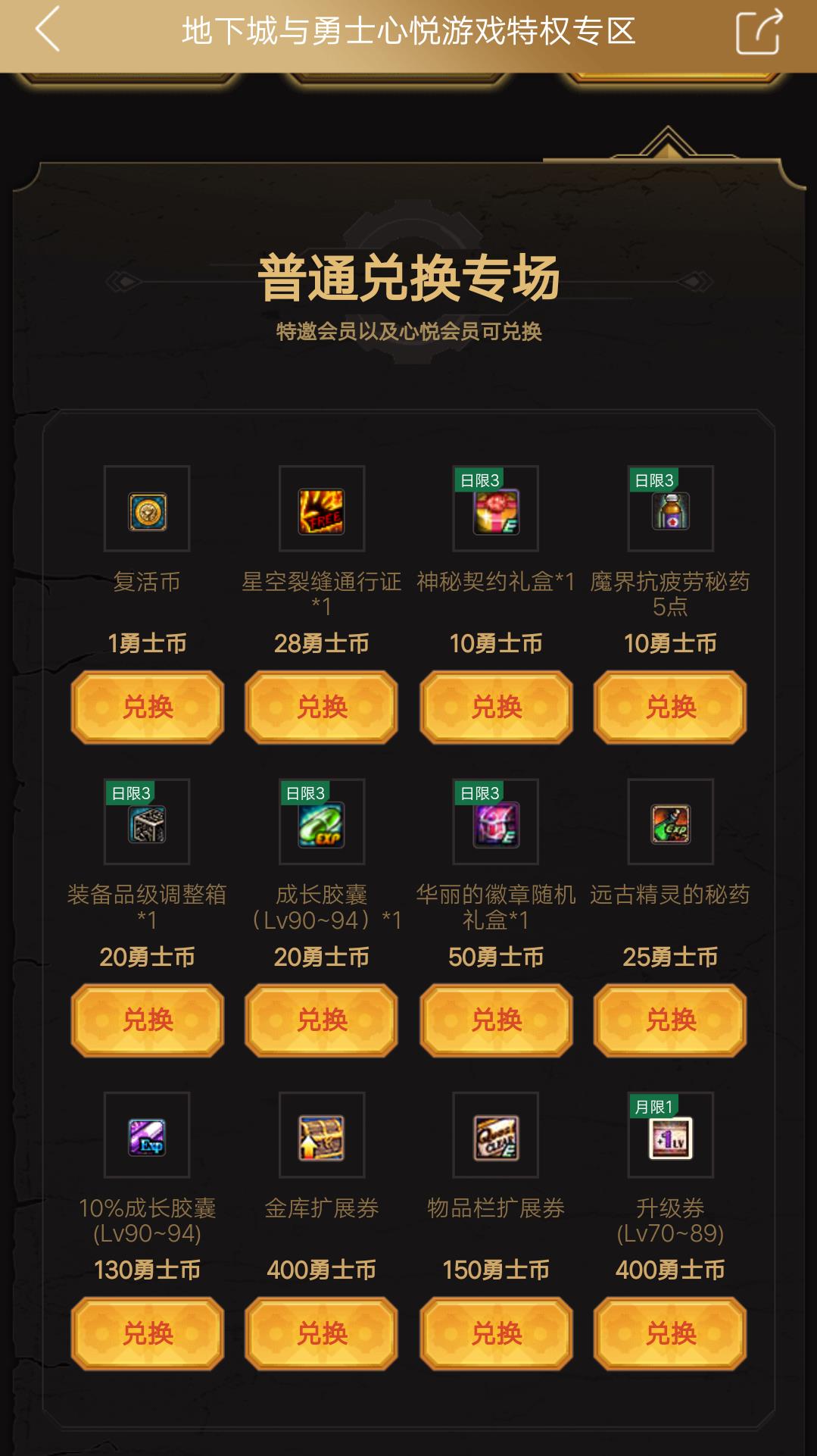Exchange for 10%成长胶囊 at 130勇士币
817x1456 pixels.
148,1333
